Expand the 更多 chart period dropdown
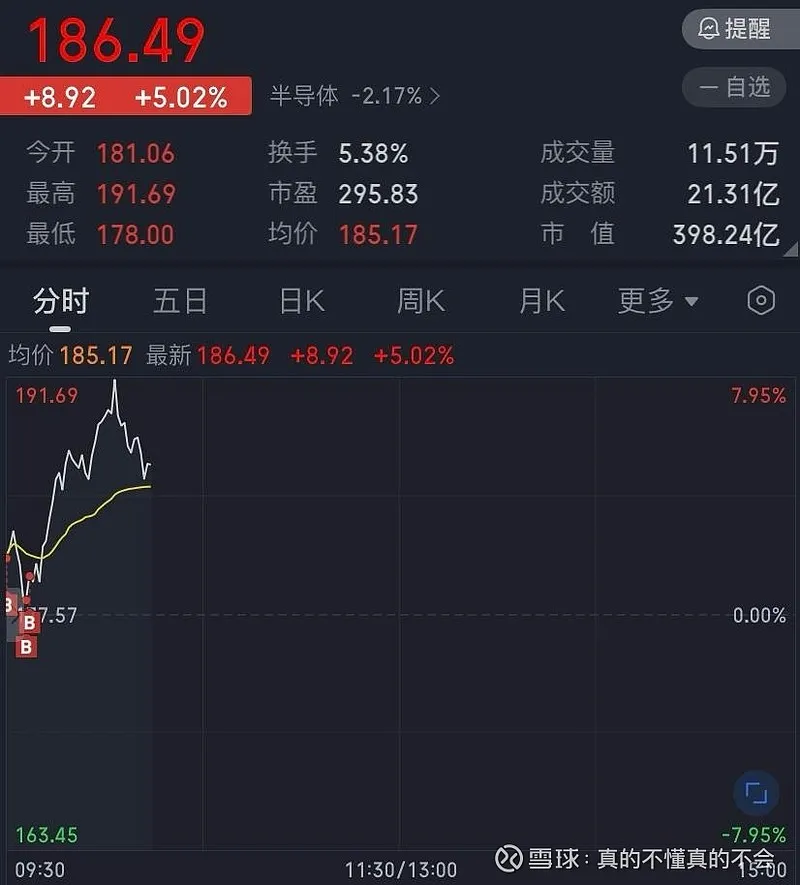Image resolution: width=800 pixels, height=885 pixels. (x=657, y=301)
